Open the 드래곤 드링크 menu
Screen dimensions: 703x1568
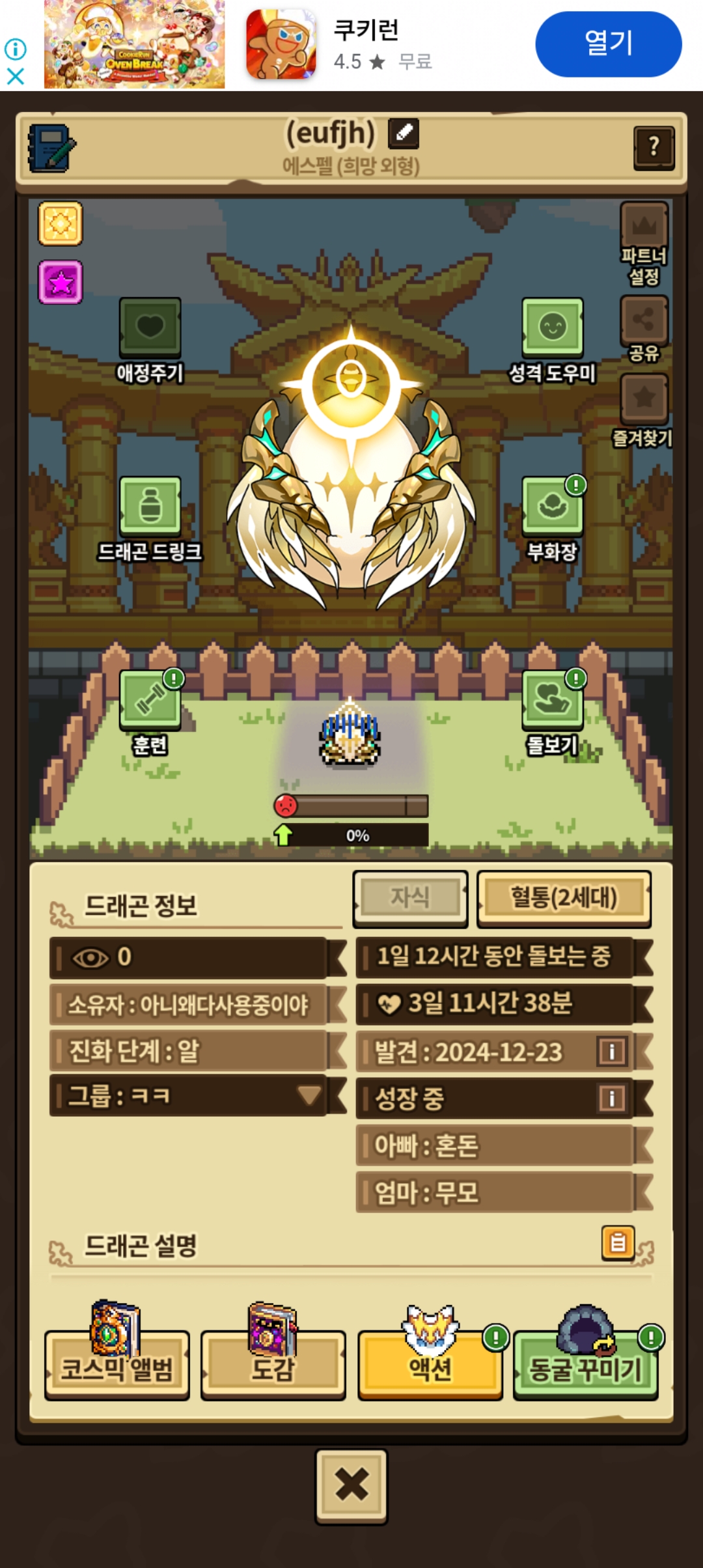coord(150,520)
